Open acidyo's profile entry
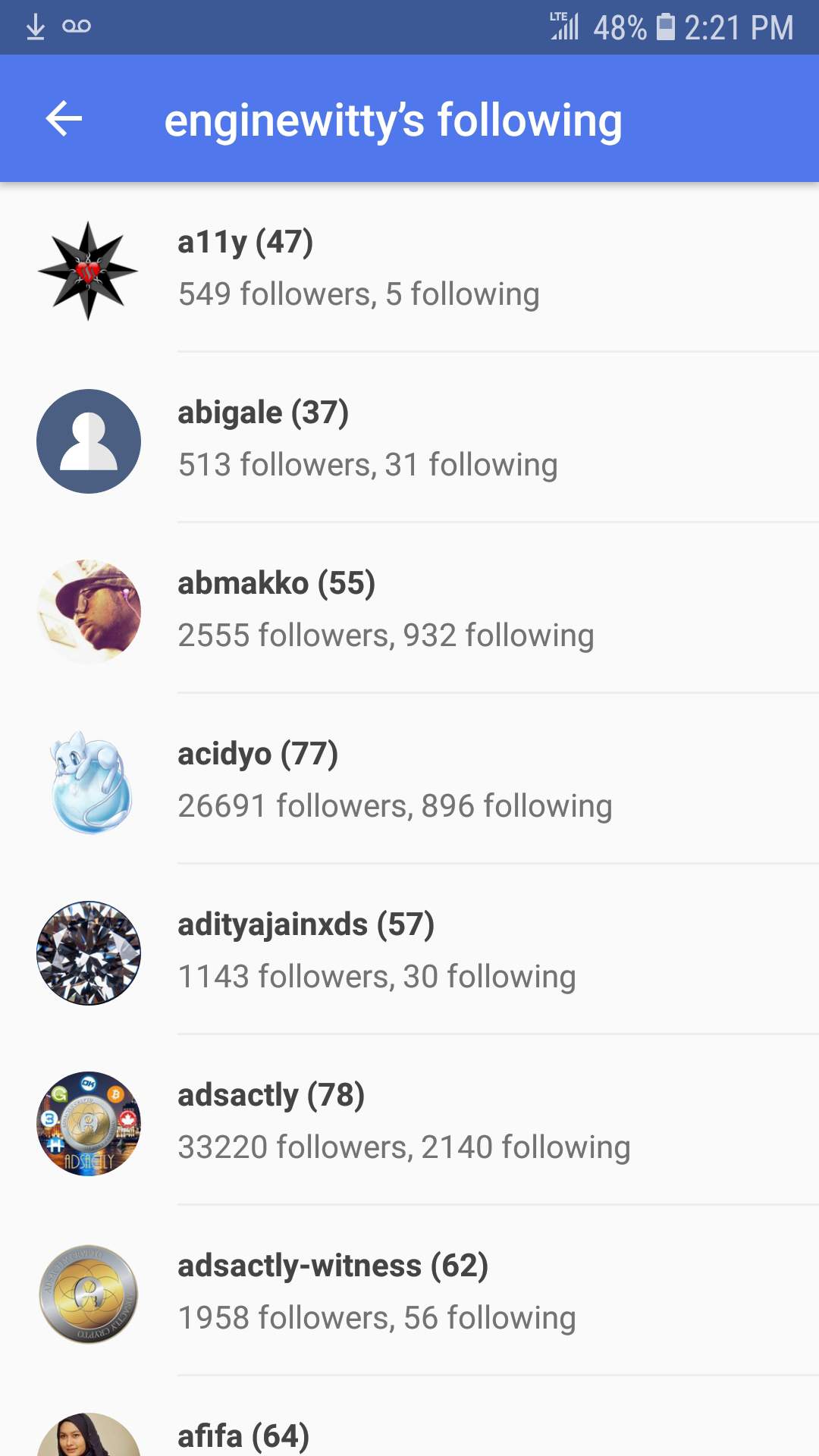 [409, 781]
